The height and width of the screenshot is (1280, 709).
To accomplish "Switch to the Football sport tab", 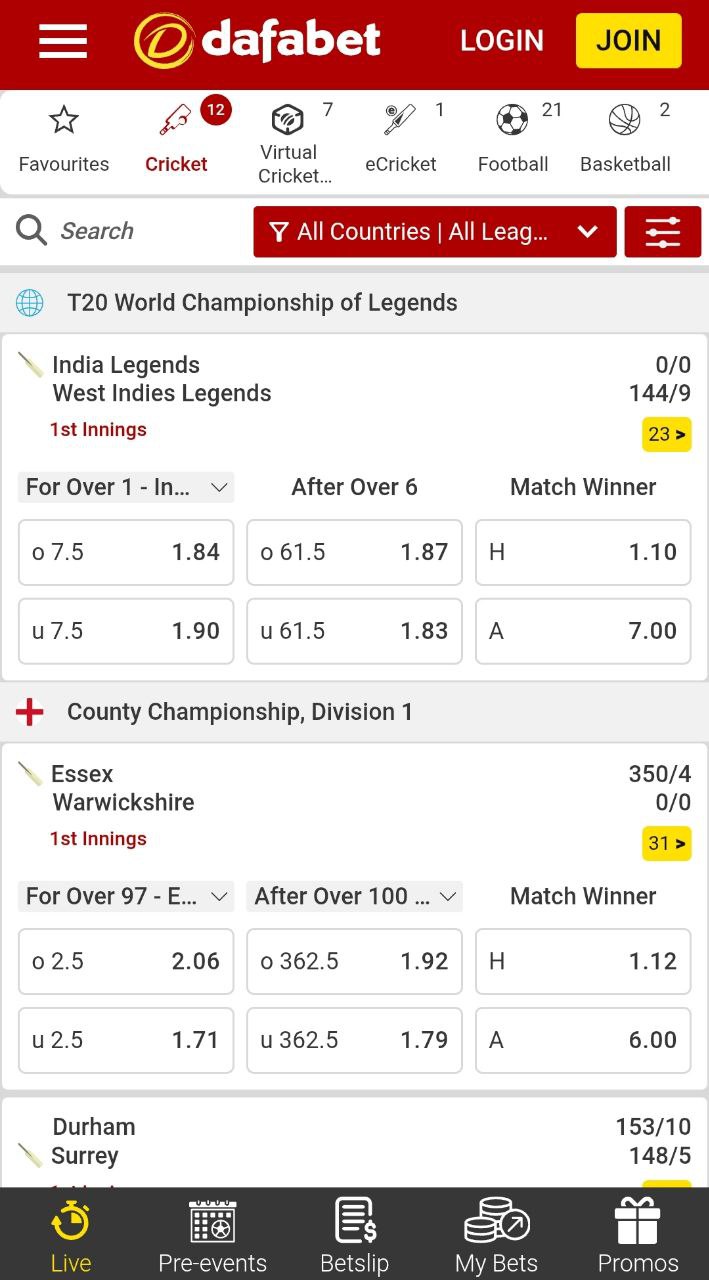I will click(513, 140).
